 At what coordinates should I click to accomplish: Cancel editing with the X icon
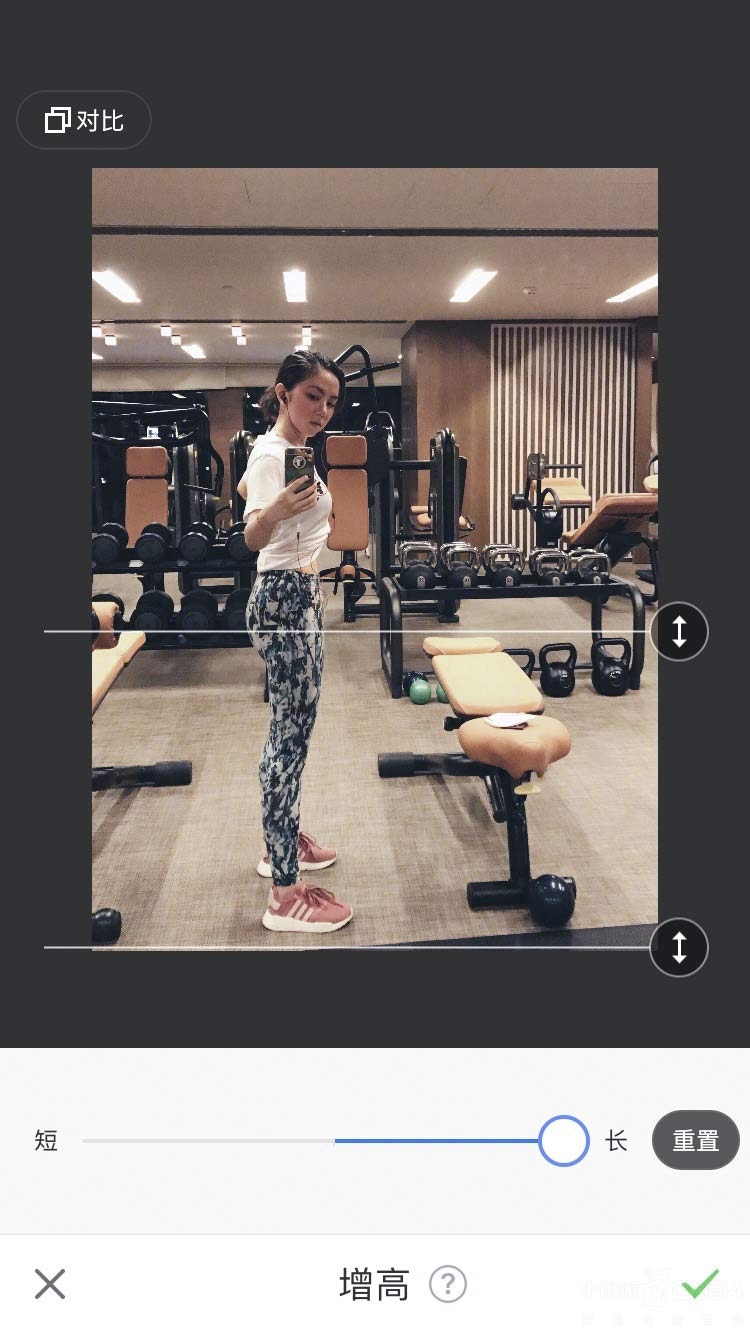50,1284
